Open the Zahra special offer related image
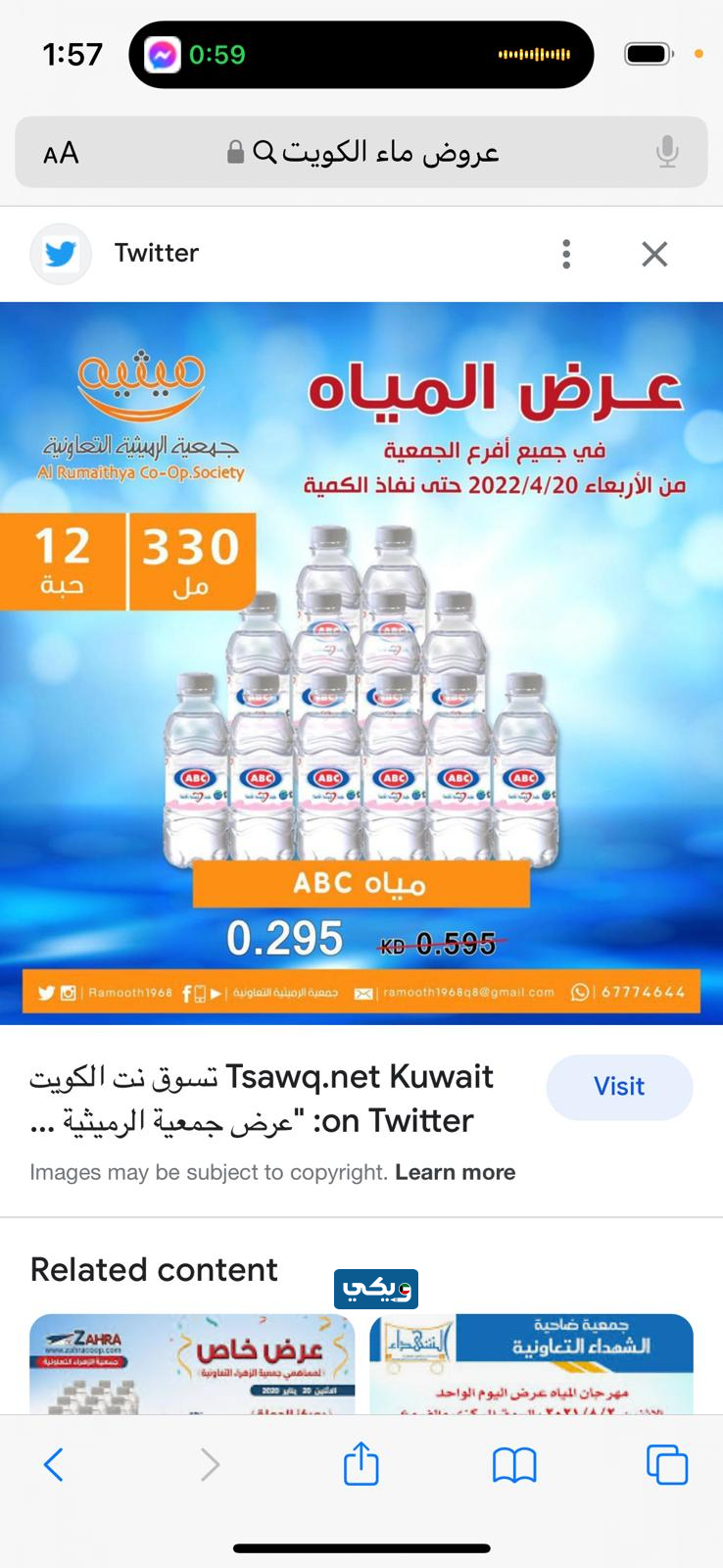 (x=192, y=1364)
